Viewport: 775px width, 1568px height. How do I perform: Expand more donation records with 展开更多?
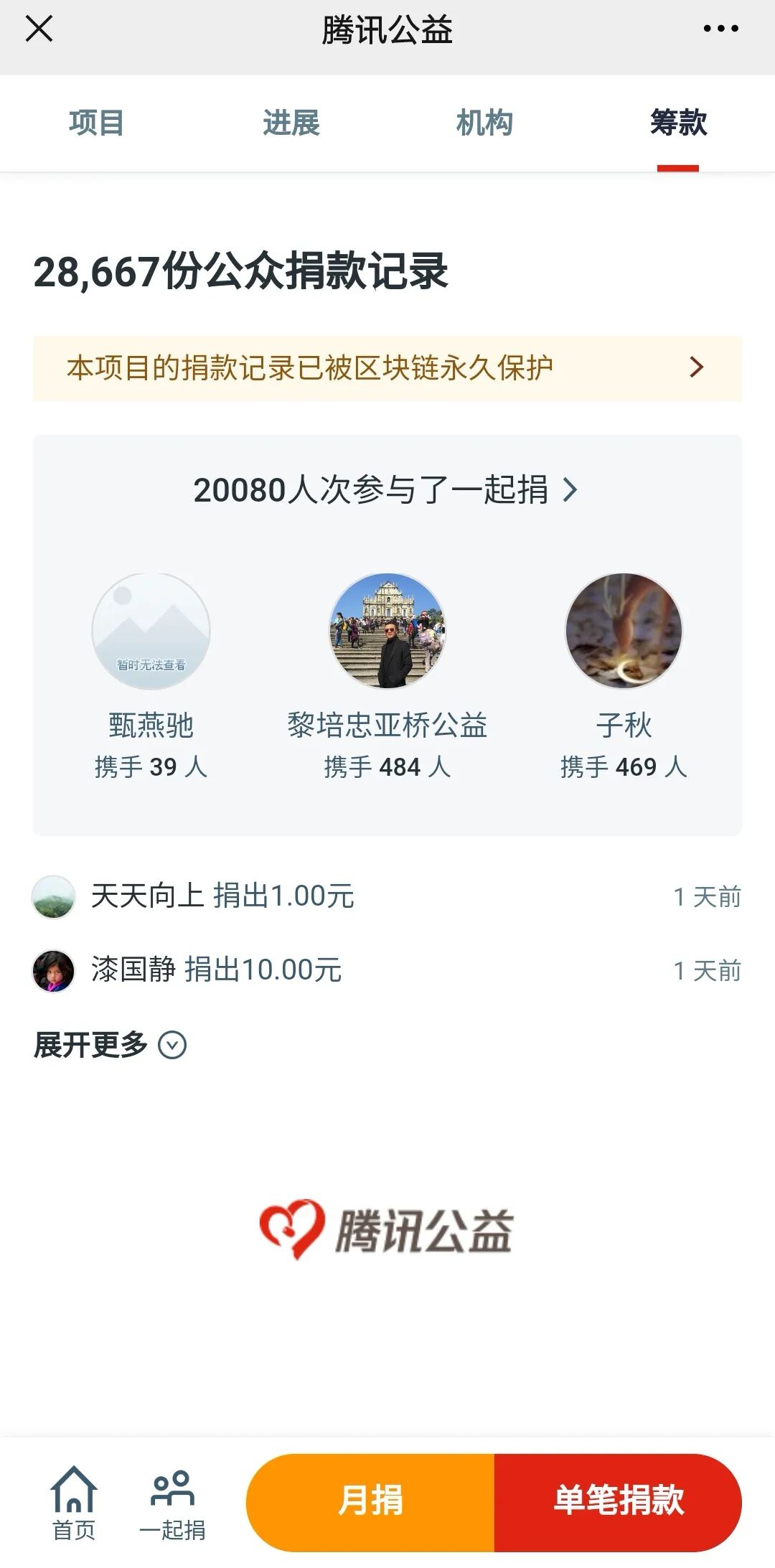110,1045
